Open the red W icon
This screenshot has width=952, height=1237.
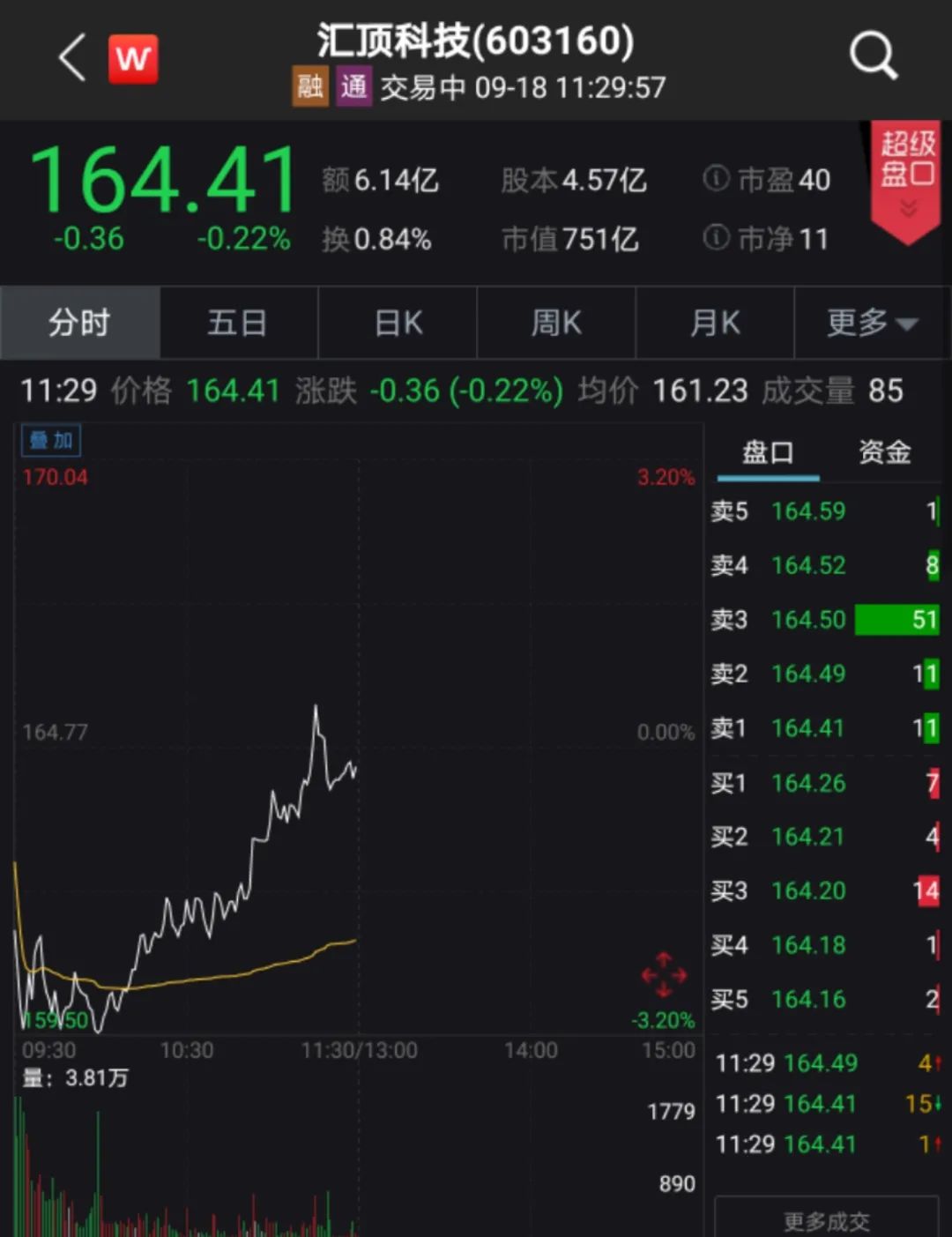click(x=133, y=59)
